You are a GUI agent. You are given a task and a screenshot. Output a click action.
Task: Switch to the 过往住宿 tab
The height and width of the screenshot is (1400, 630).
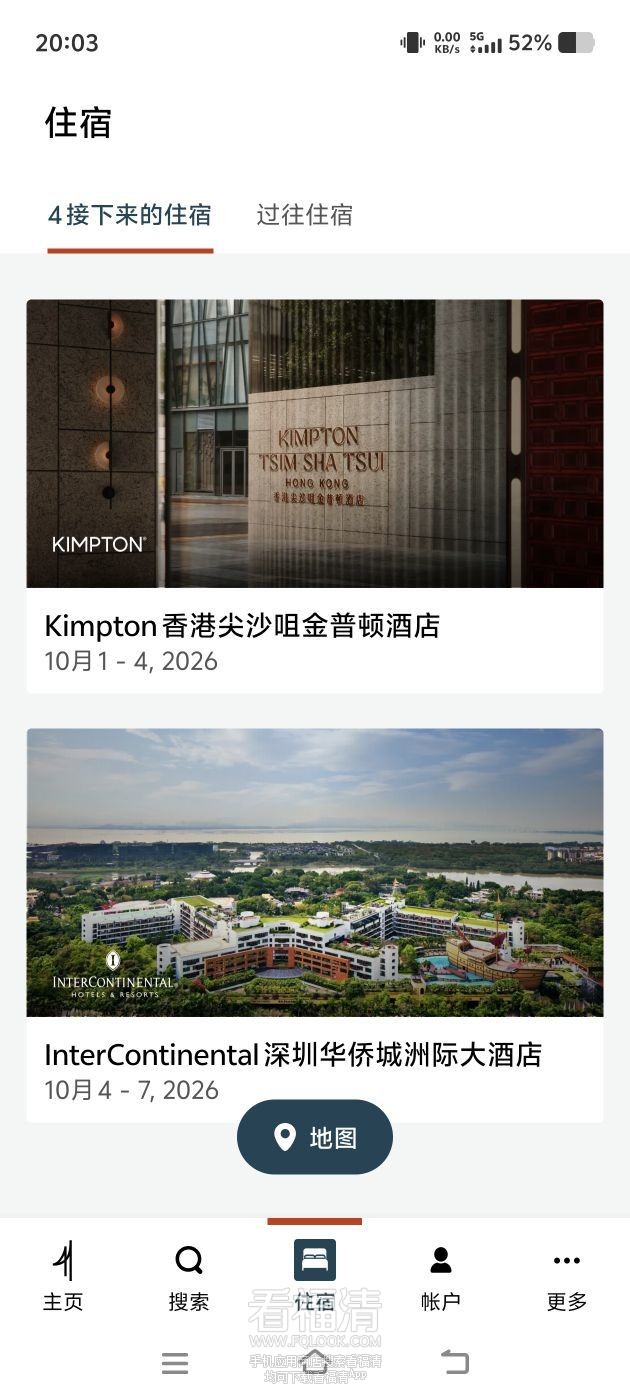[x=304, y=215]
